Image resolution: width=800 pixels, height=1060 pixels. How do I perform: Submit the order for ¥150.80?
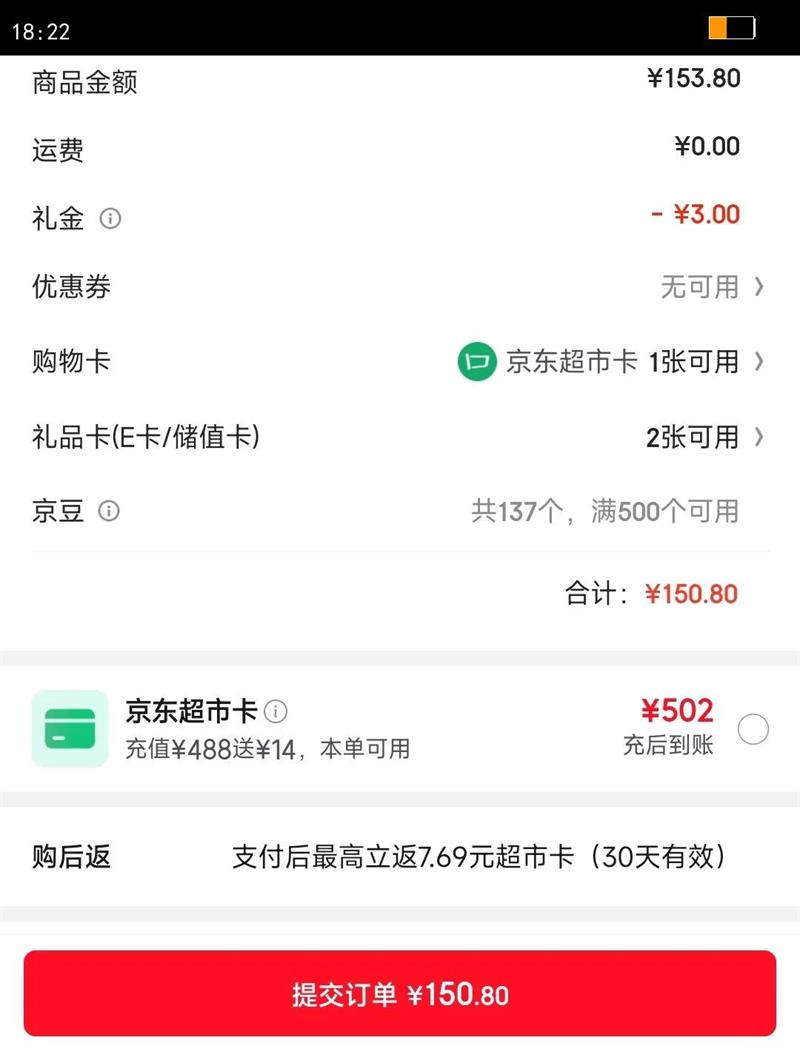point(400,993)
